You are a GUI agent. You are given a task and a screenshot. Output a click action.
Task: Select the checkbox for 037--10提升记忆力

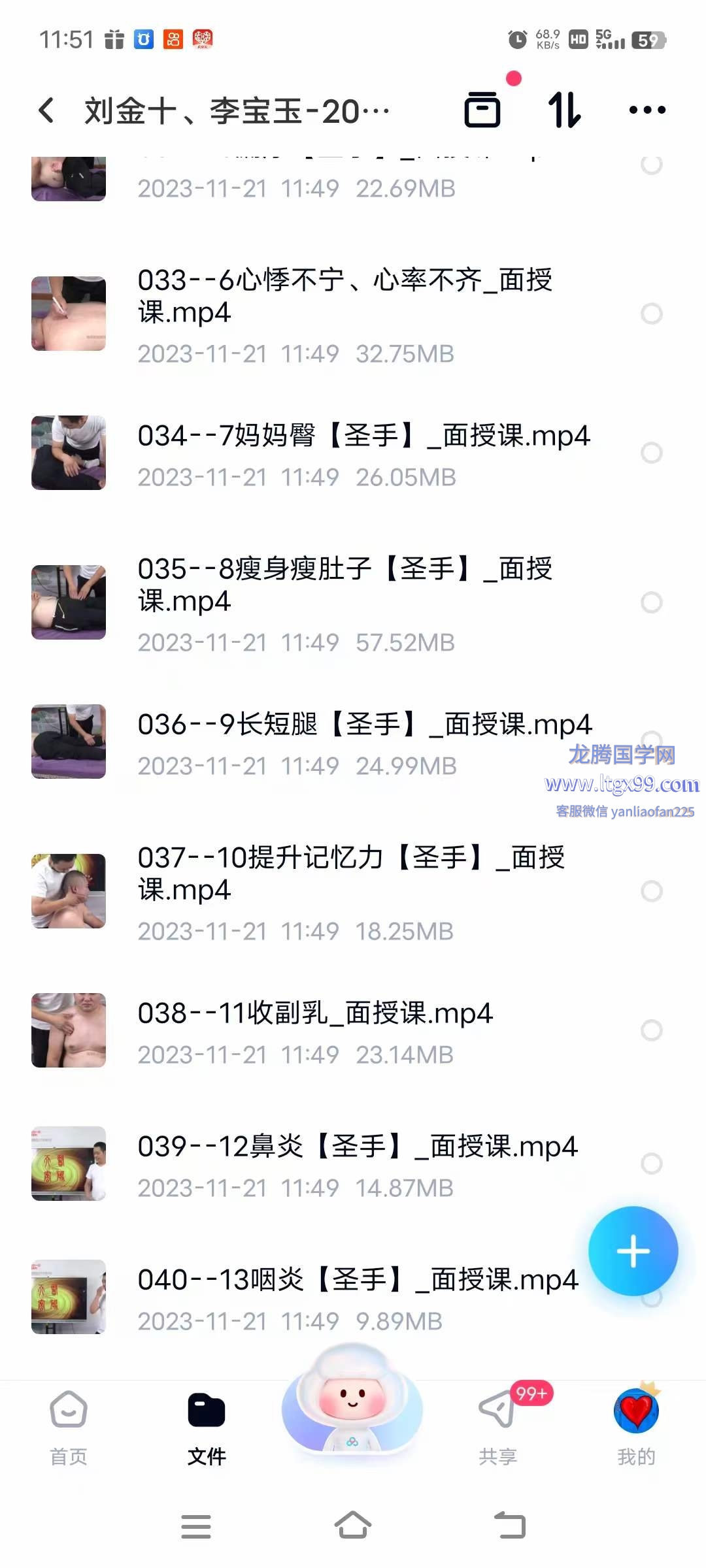click(x=651, y=891)
